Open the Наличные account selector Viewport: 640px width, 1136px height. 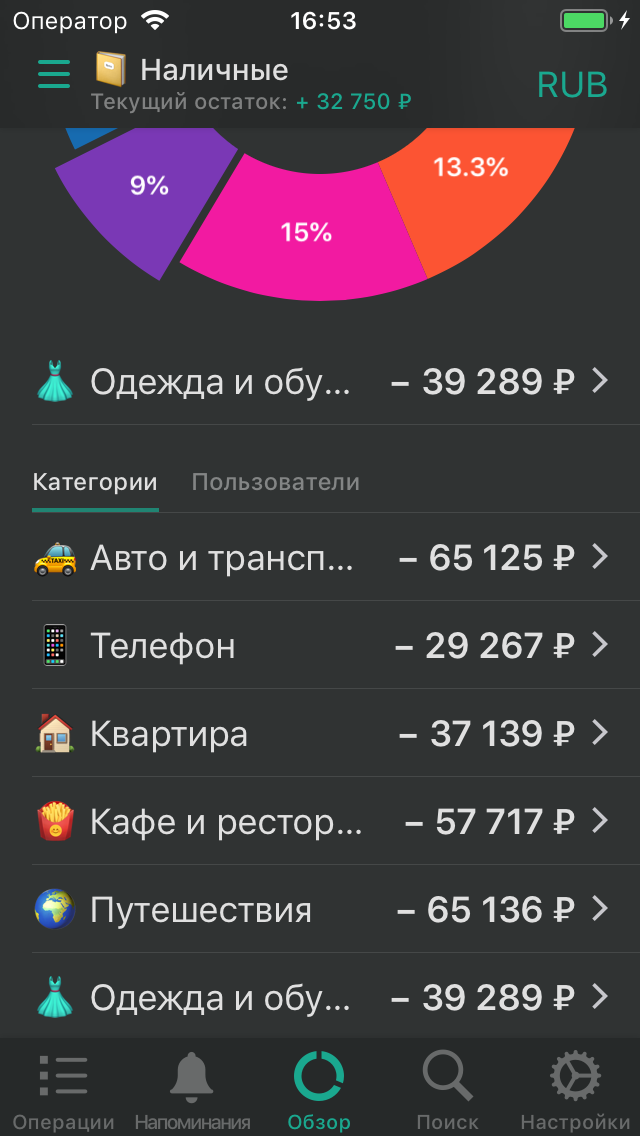pos(213,70)
